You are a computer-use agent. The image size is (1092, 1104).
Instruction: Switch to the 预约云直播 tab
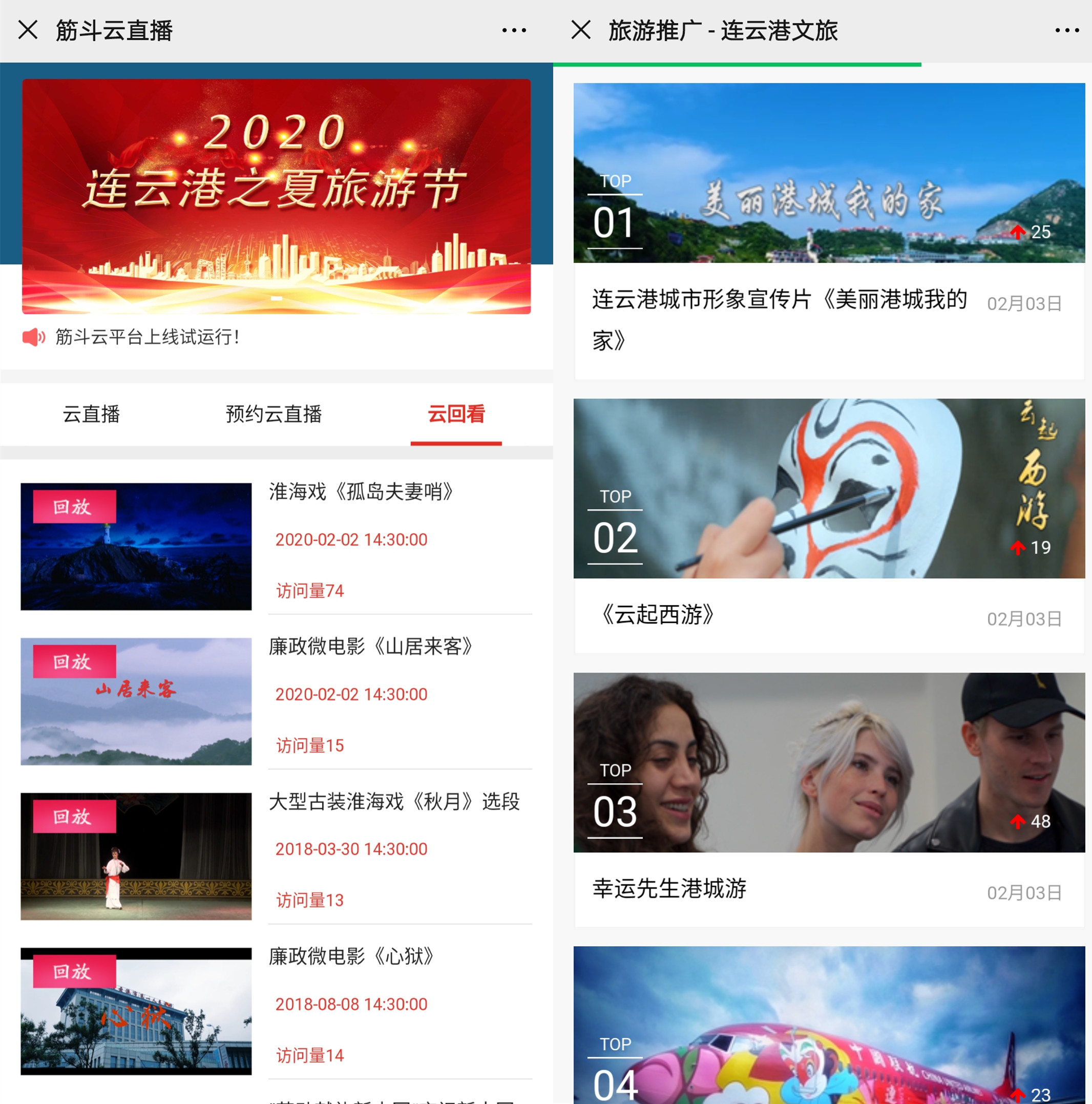coord(274,414)
